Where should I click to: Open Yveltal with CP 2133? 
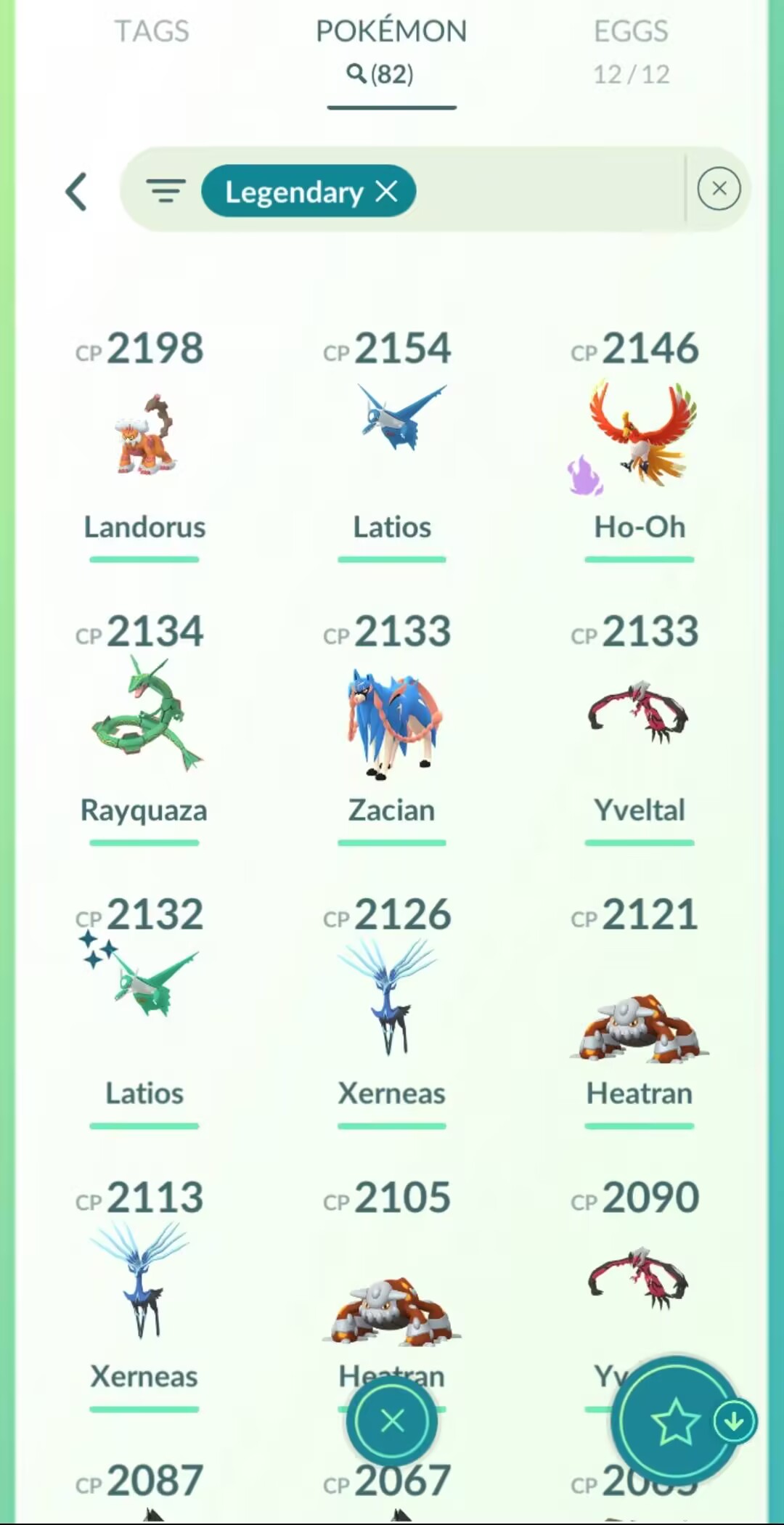coord(640,719)
